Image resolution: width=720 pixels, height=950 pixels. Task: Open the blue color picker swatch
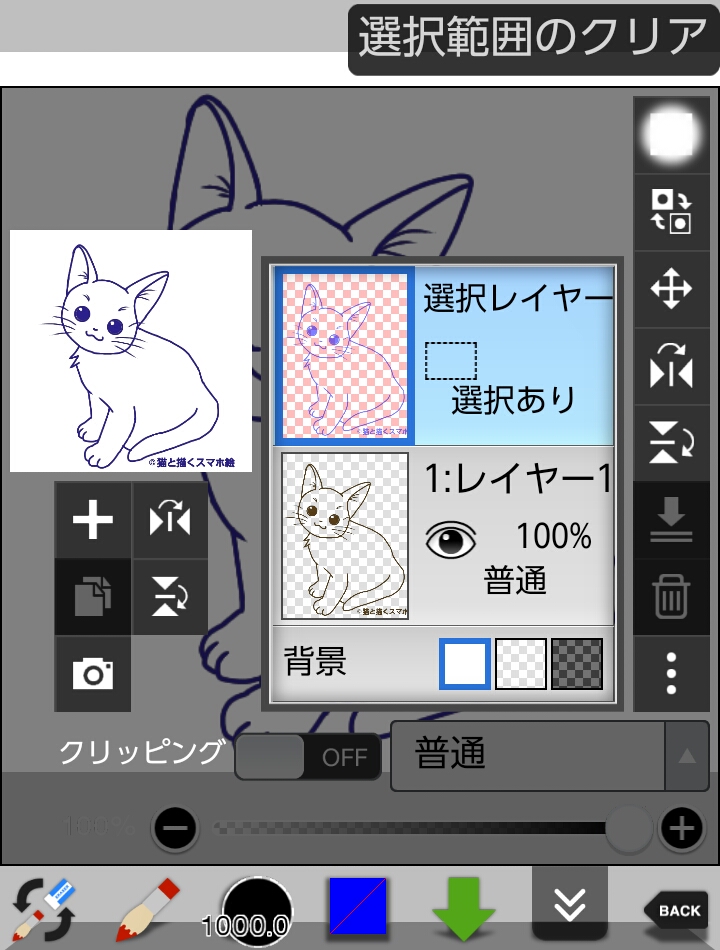[x=357, y=907]
